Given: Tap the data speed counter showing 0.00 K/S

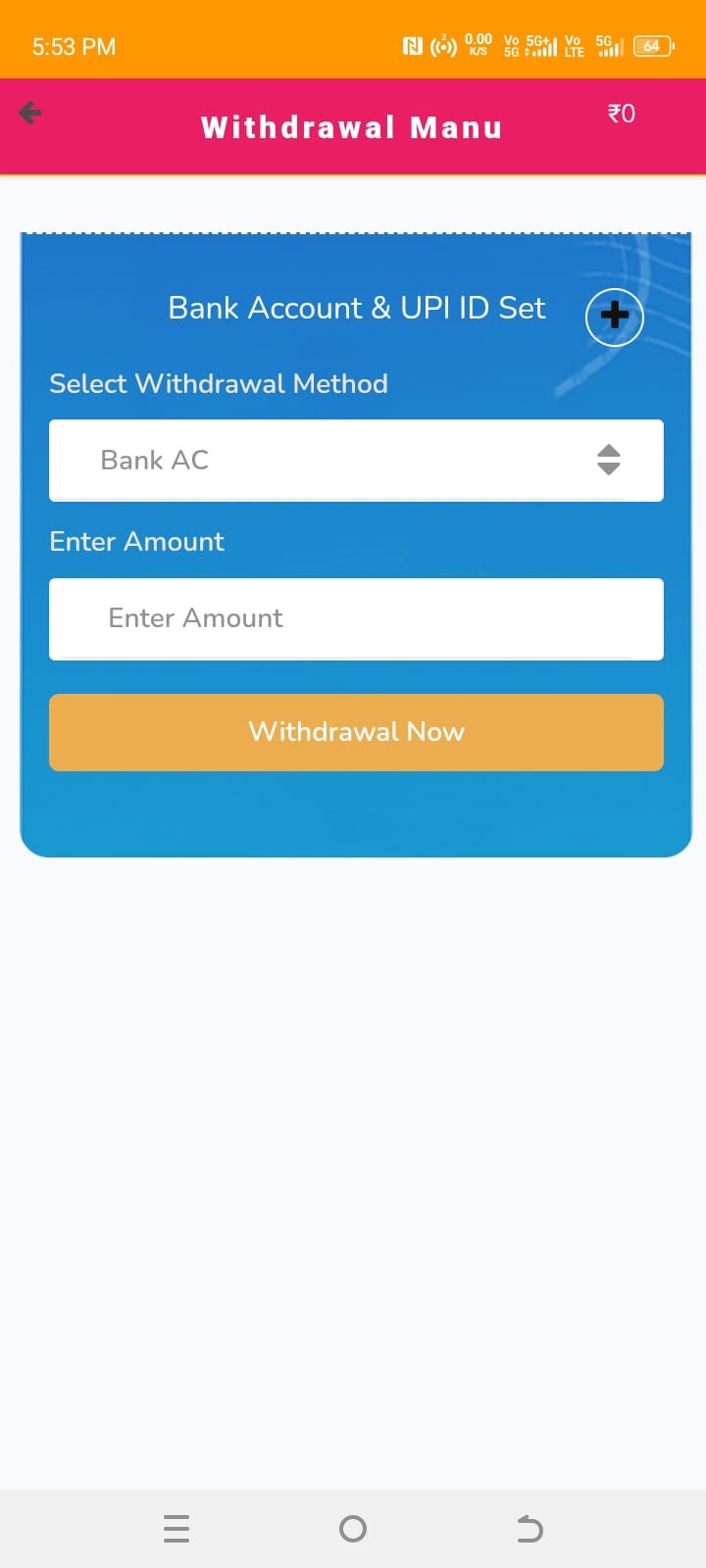Looking at the screenshot, I should [x=478, y=44].
